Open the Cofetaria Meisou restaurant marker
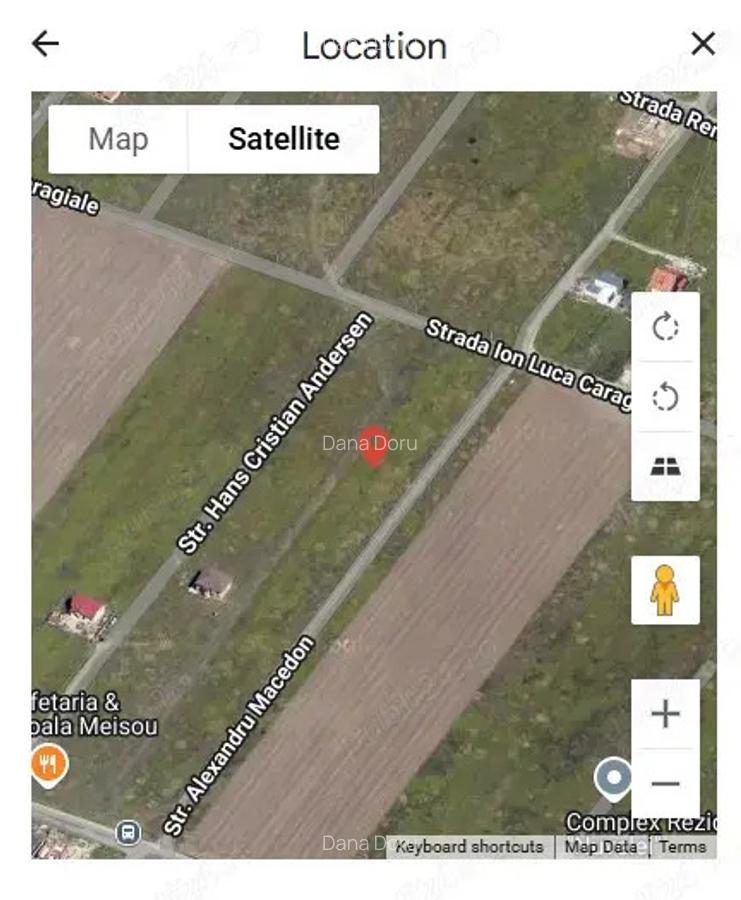This screenshot has width=741, height=900. click(47, 765)
